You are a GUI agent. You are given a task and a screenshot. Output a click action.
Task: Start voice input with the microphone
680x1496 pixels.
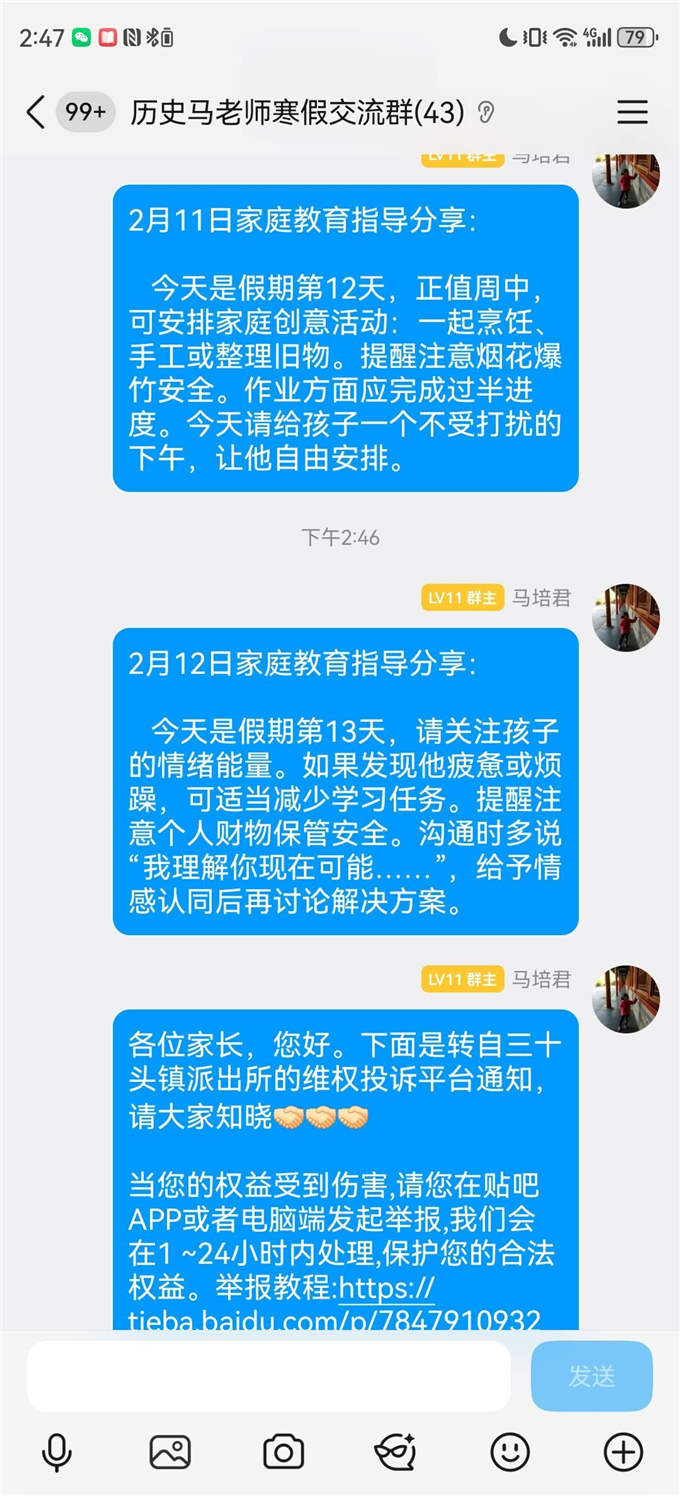coord(57,1451)
